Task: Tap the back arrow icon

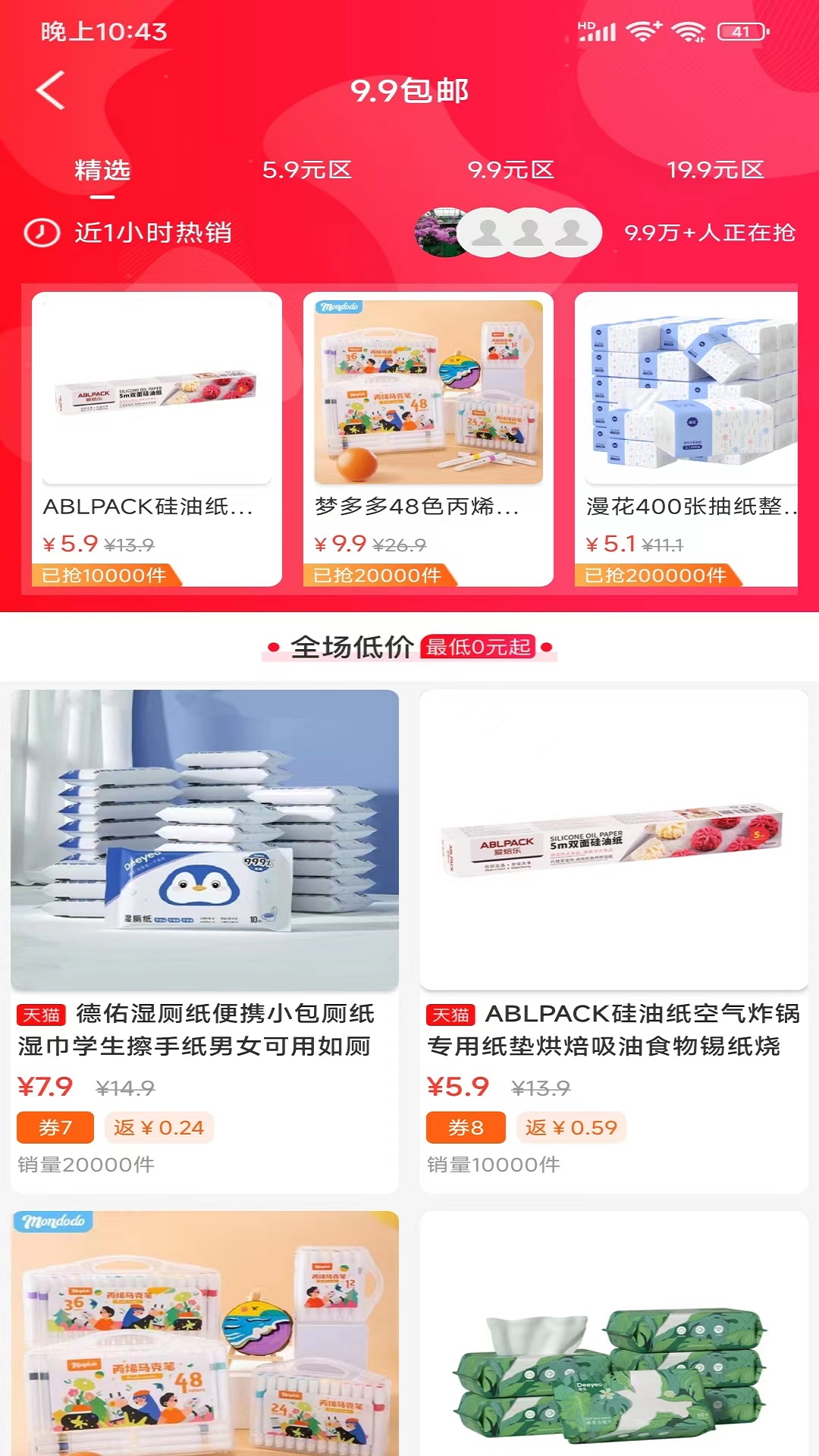Action: tap(49, 90)
